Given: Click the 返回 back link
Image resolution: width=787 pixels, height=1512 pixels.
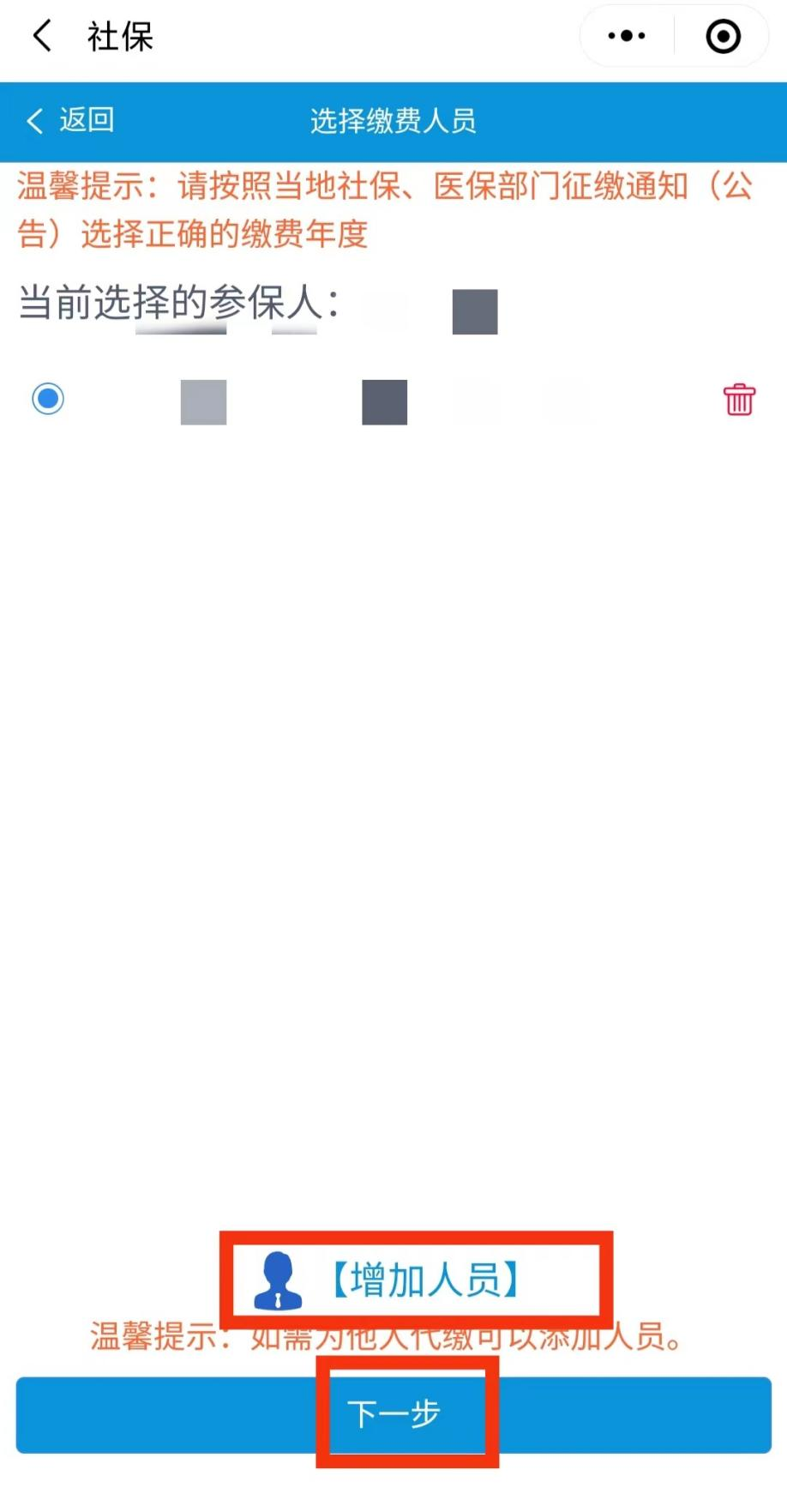Looking at the screenshot, I should click(x=86, y=120).
